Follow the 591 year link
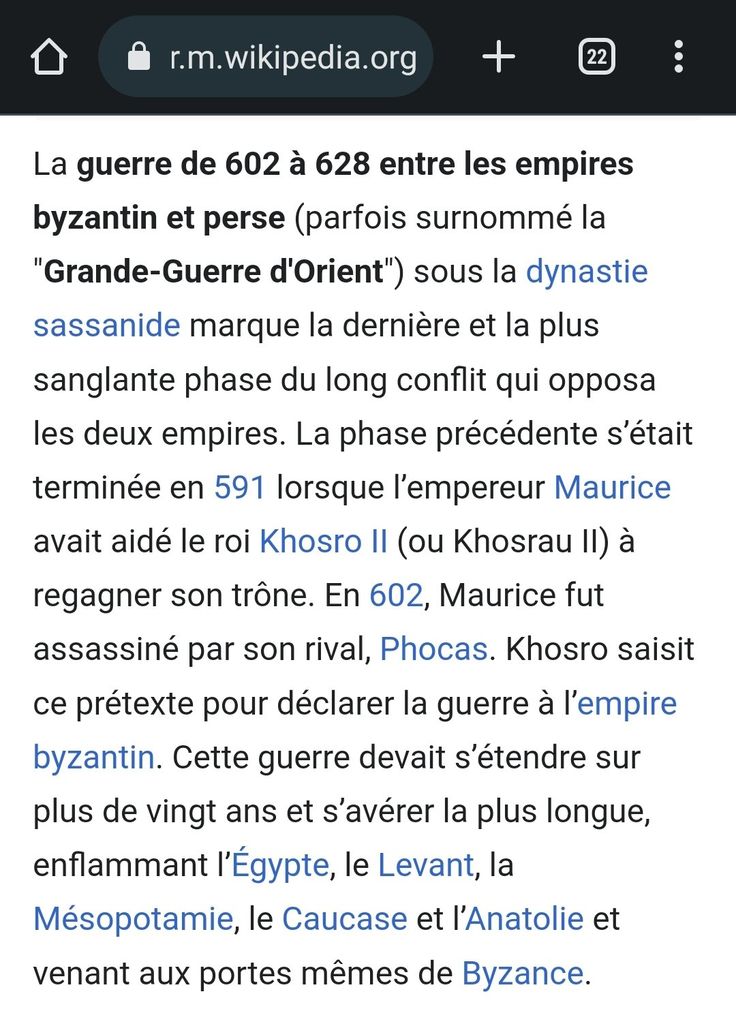Viewport: 736px width, 1024px height. coord(240,488)
